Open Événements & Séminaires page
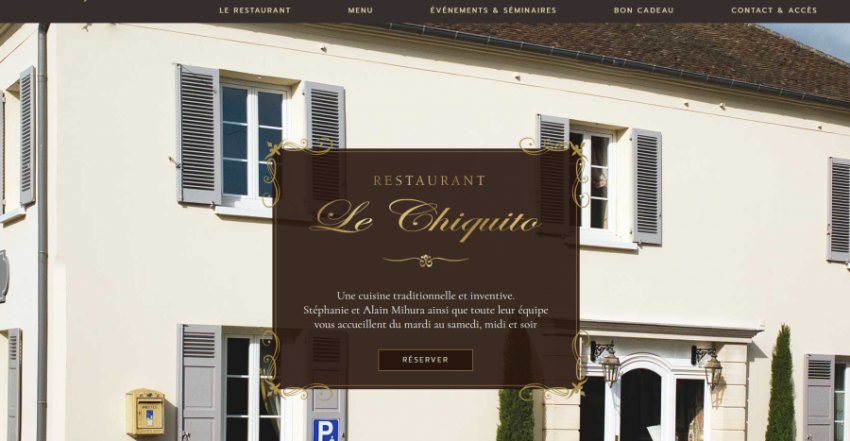The image size is (850, 441). tap(493, 10)
